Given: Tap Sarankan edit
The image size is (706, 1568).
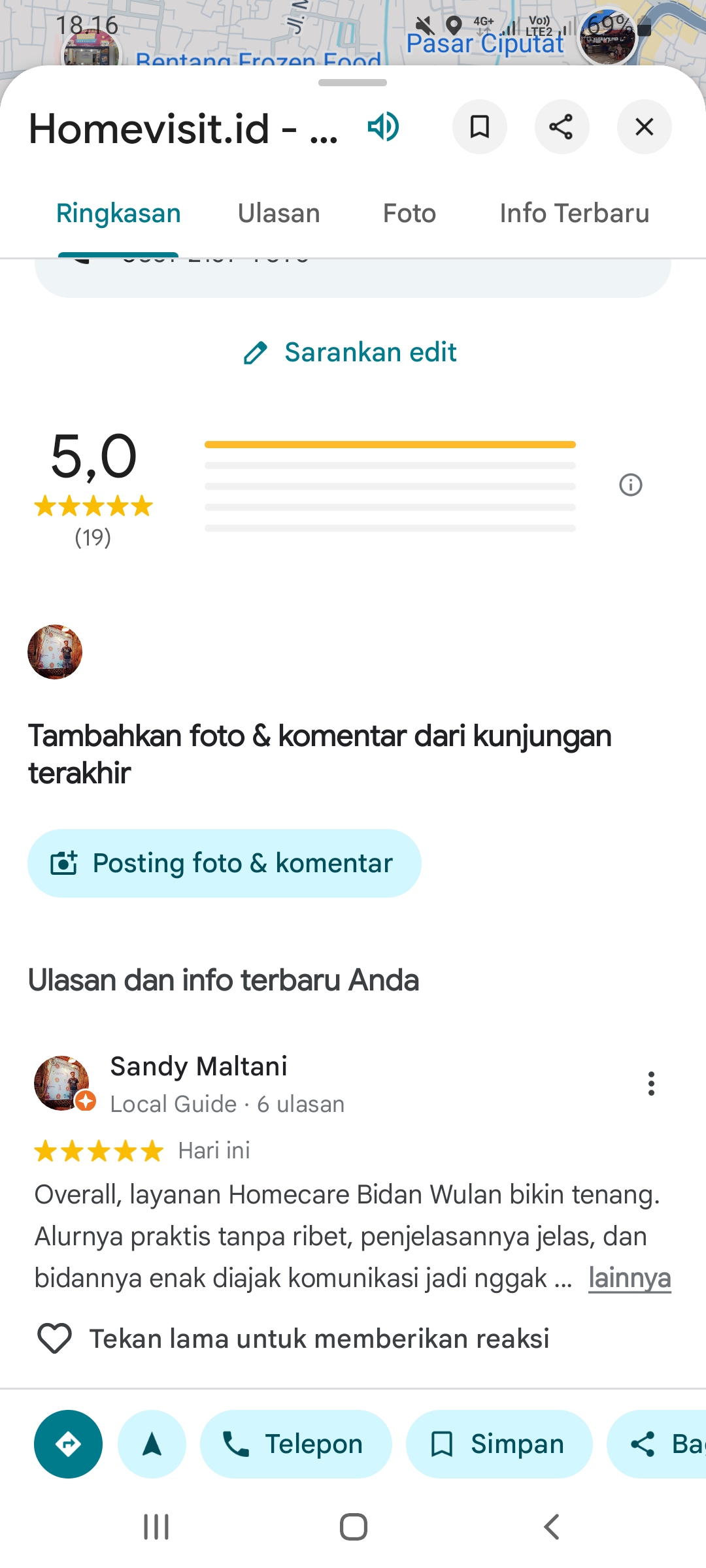Looking at the screenshot, I should coord(350,353).
